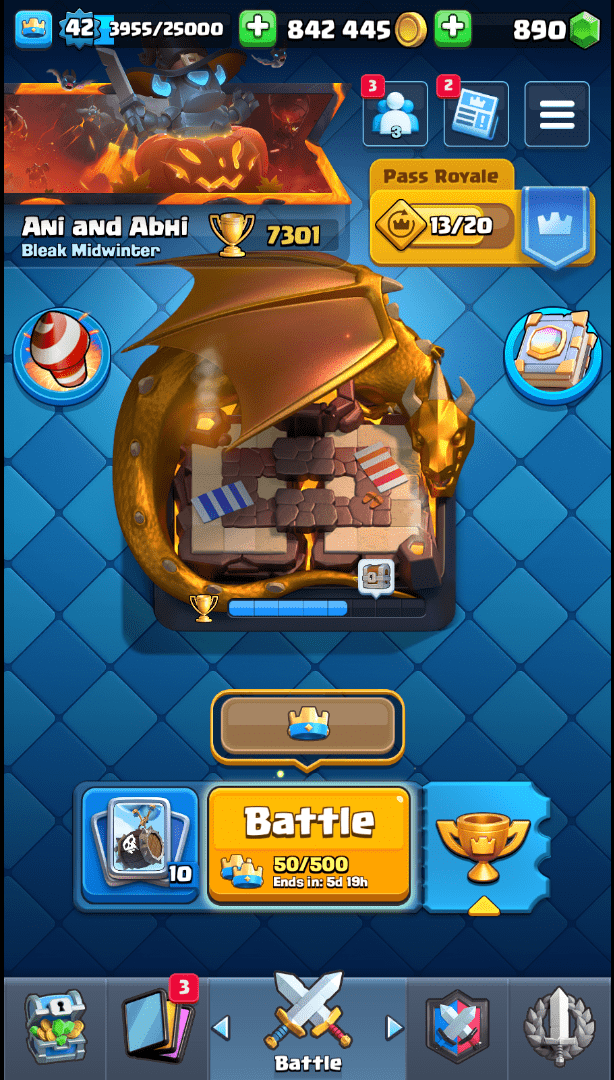Tap the plus button beside experience
The height and width of the screenshot is (1080, 614).
click(x=258, y=28)
